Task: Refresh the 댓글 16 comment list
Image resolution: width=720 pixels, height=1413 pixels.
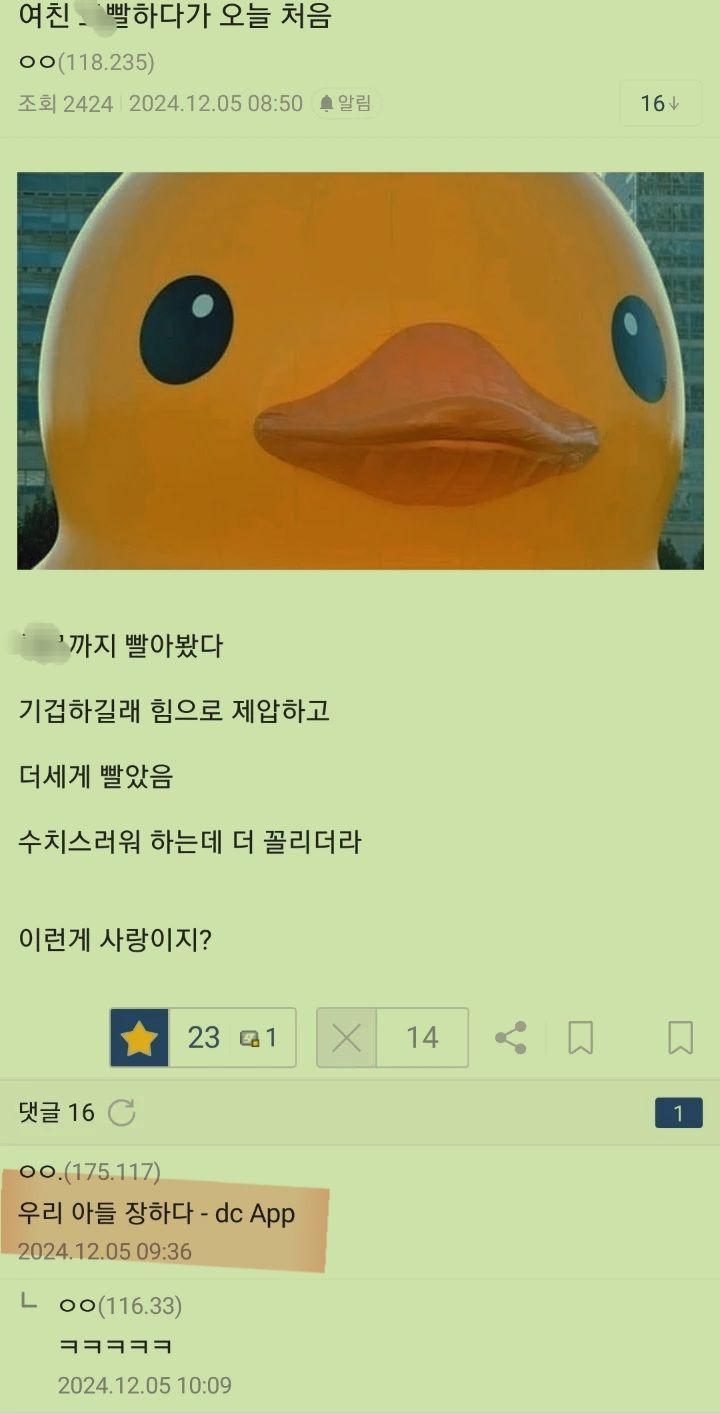Action: point(122,1112)
